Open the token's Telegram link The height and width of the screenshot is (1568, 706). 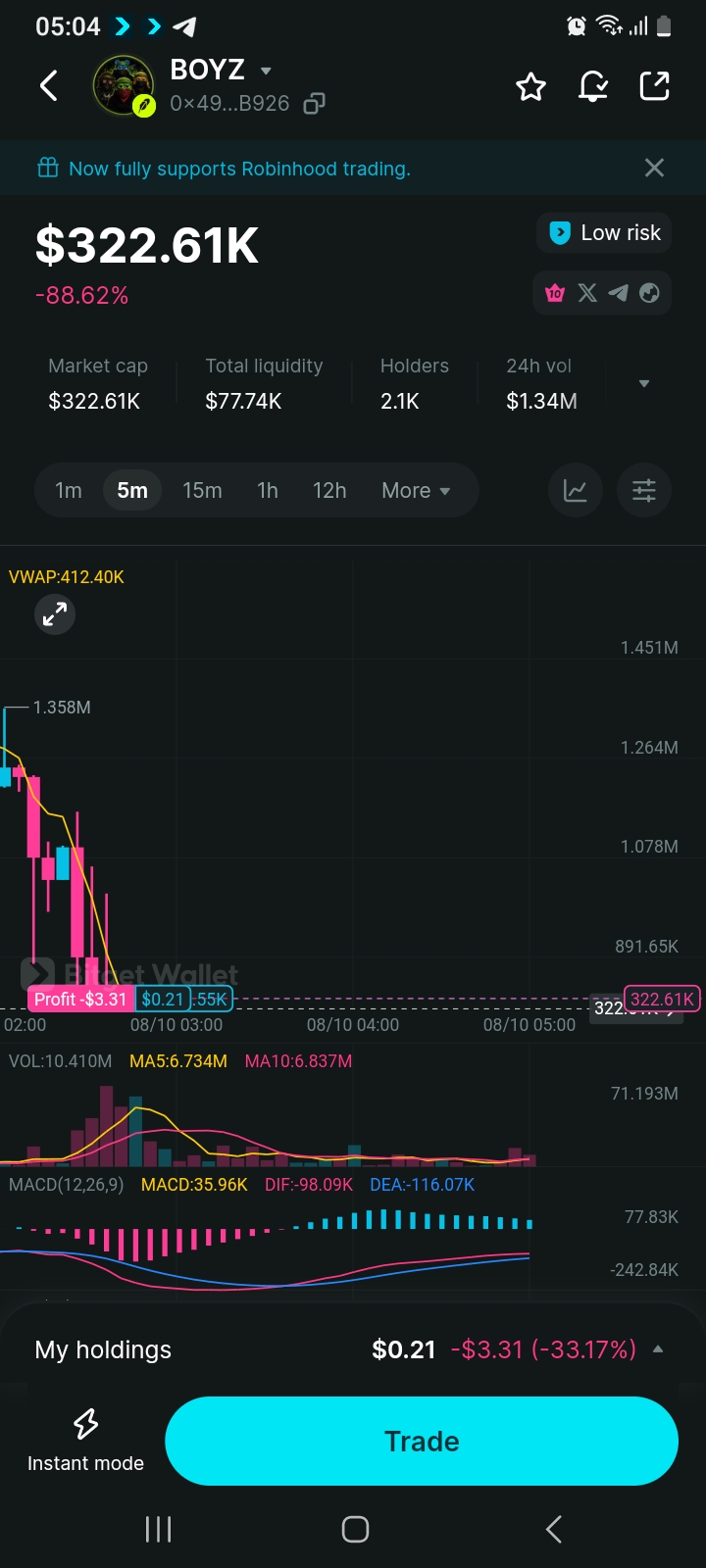pyautogui.click(x=618, y=292)
